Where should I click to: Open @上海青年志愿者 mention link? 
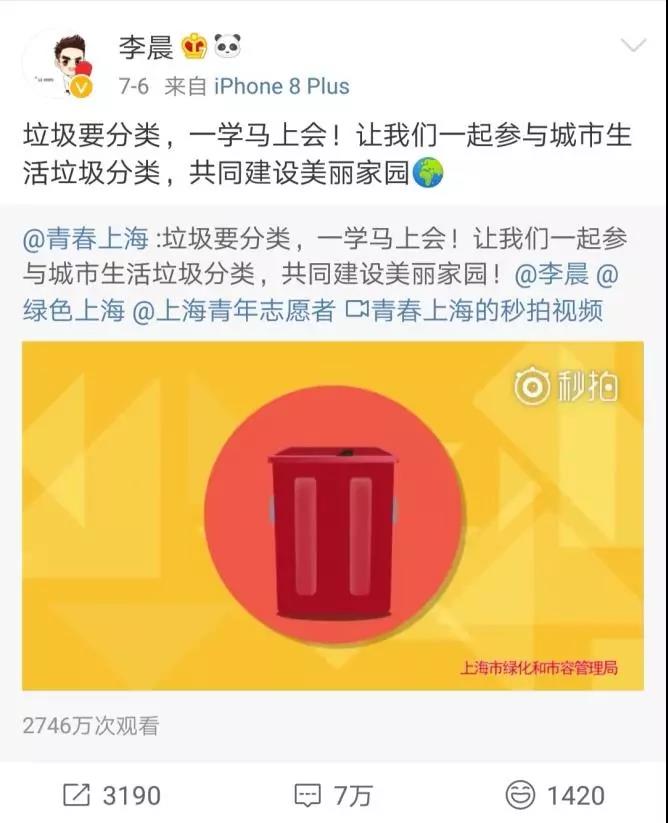pos(235,309)
